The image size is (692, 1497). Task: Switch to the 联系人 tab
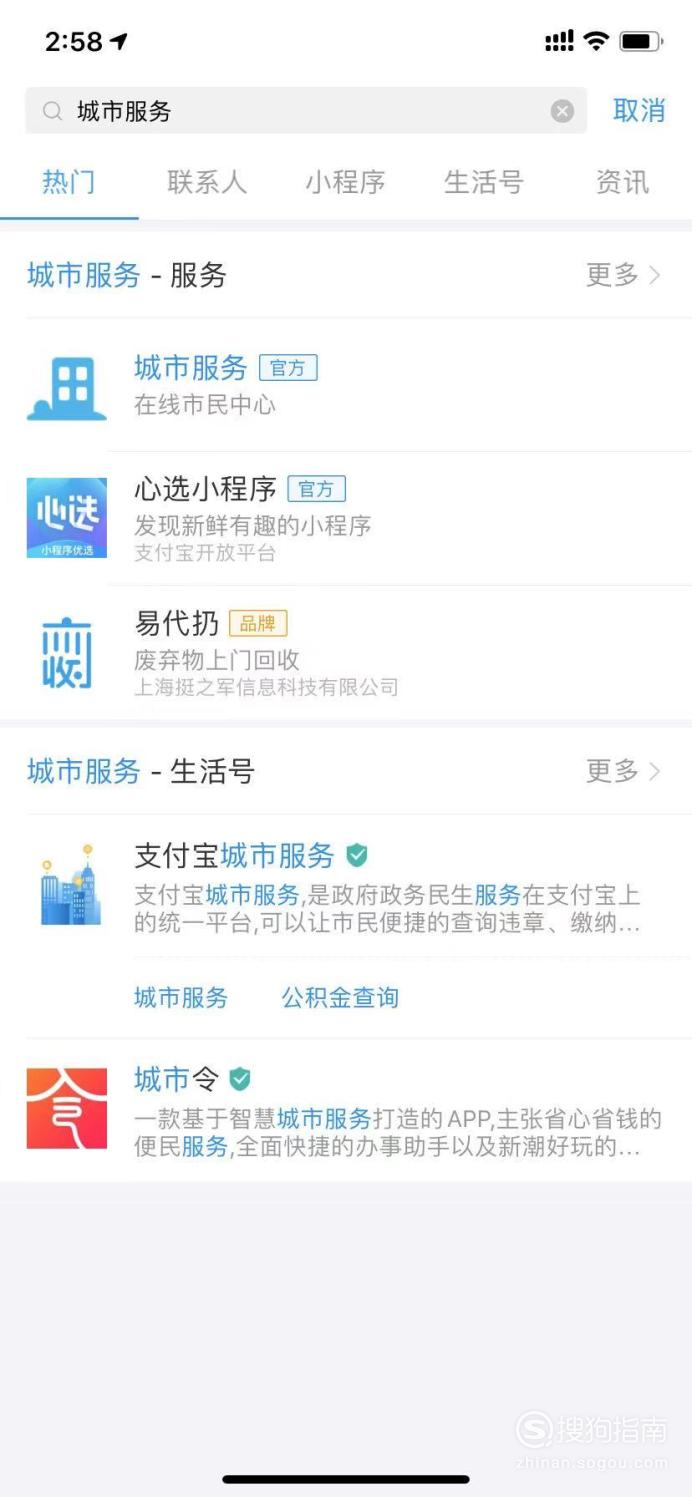coord(207,182)
